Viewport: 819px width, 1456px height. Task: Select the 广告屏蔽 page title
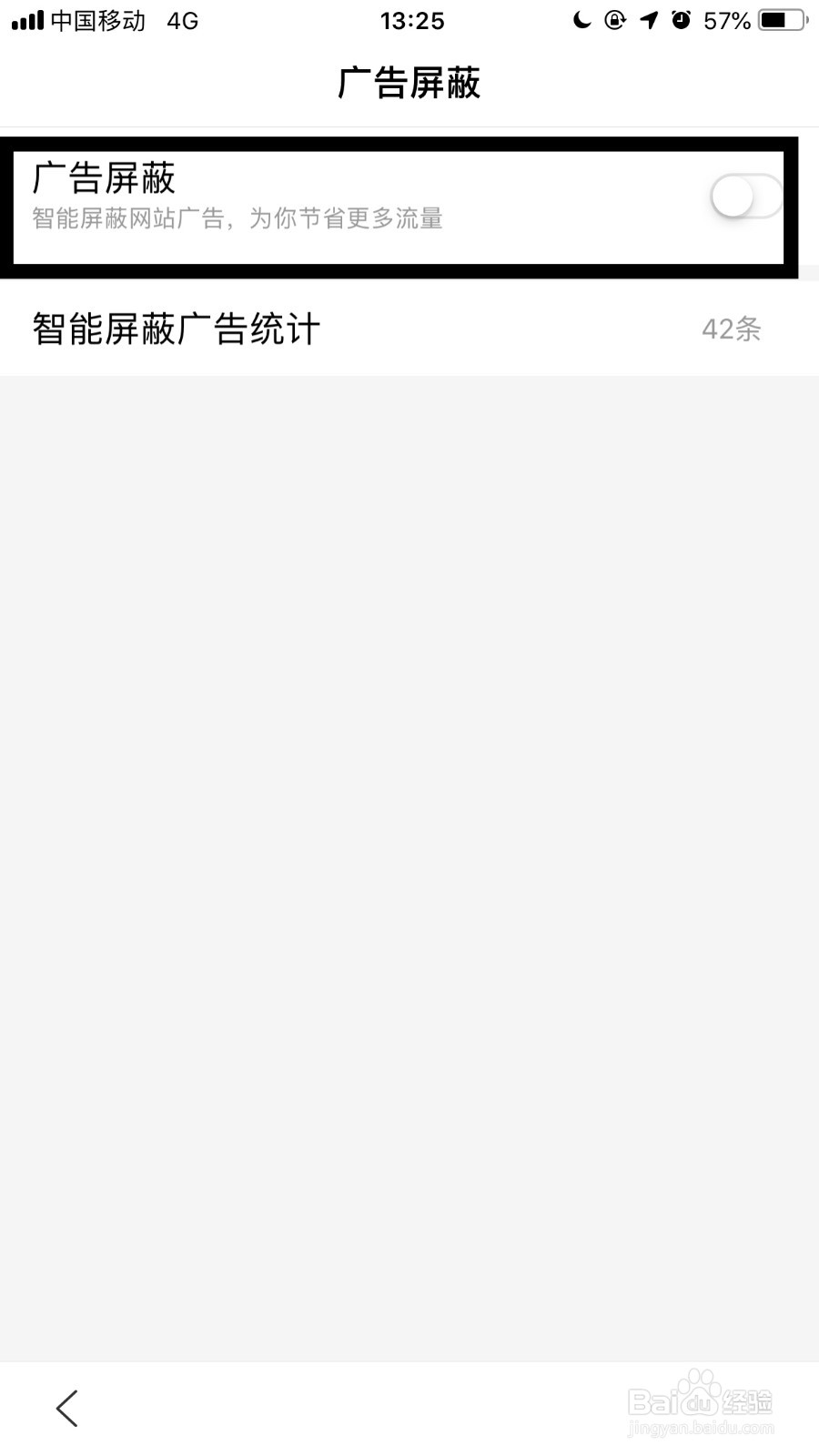(x=409, y=84)
